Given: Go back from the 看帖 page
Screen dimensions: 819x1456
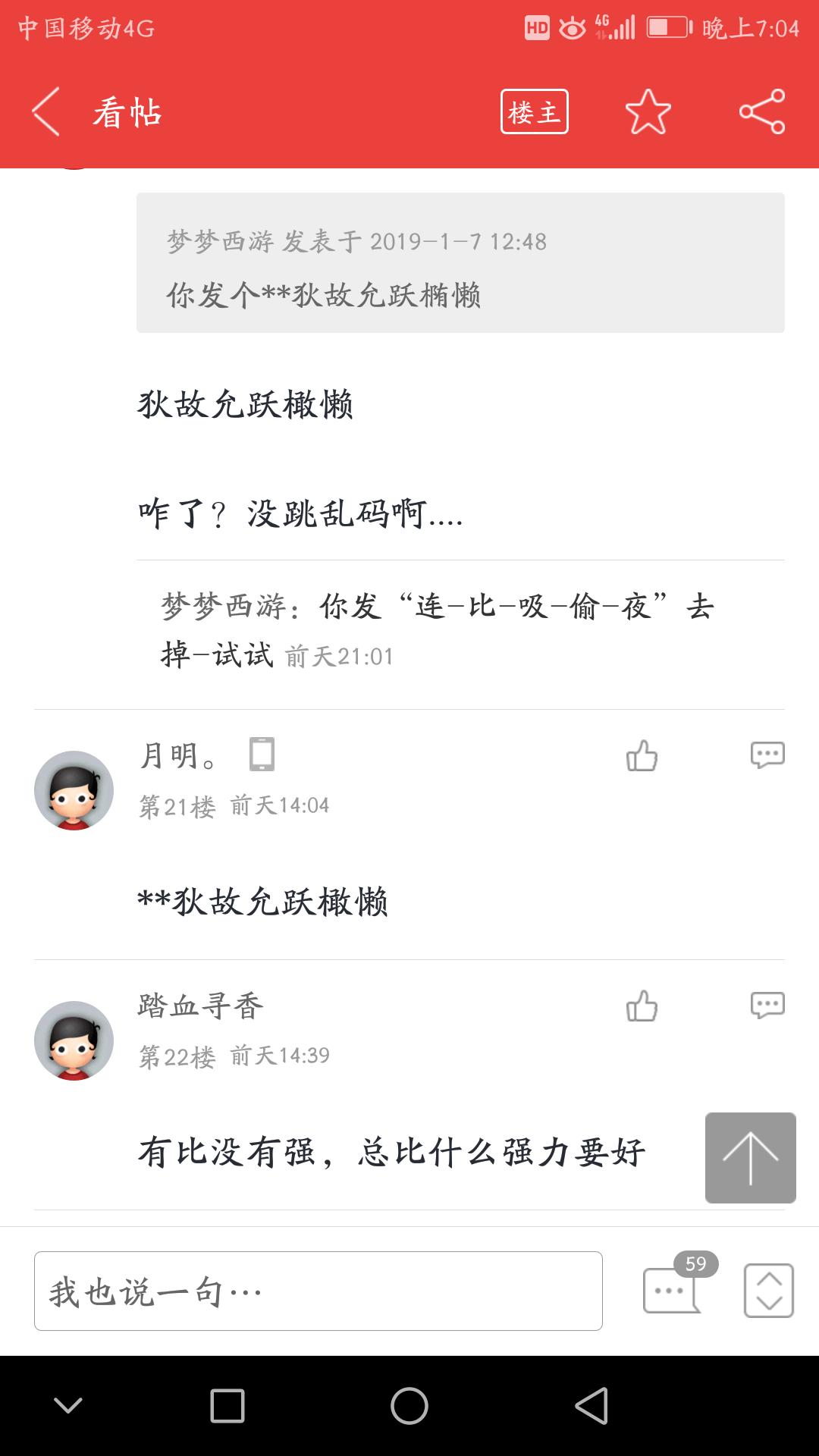Looking at the screenshot, I should click(46, 112).
